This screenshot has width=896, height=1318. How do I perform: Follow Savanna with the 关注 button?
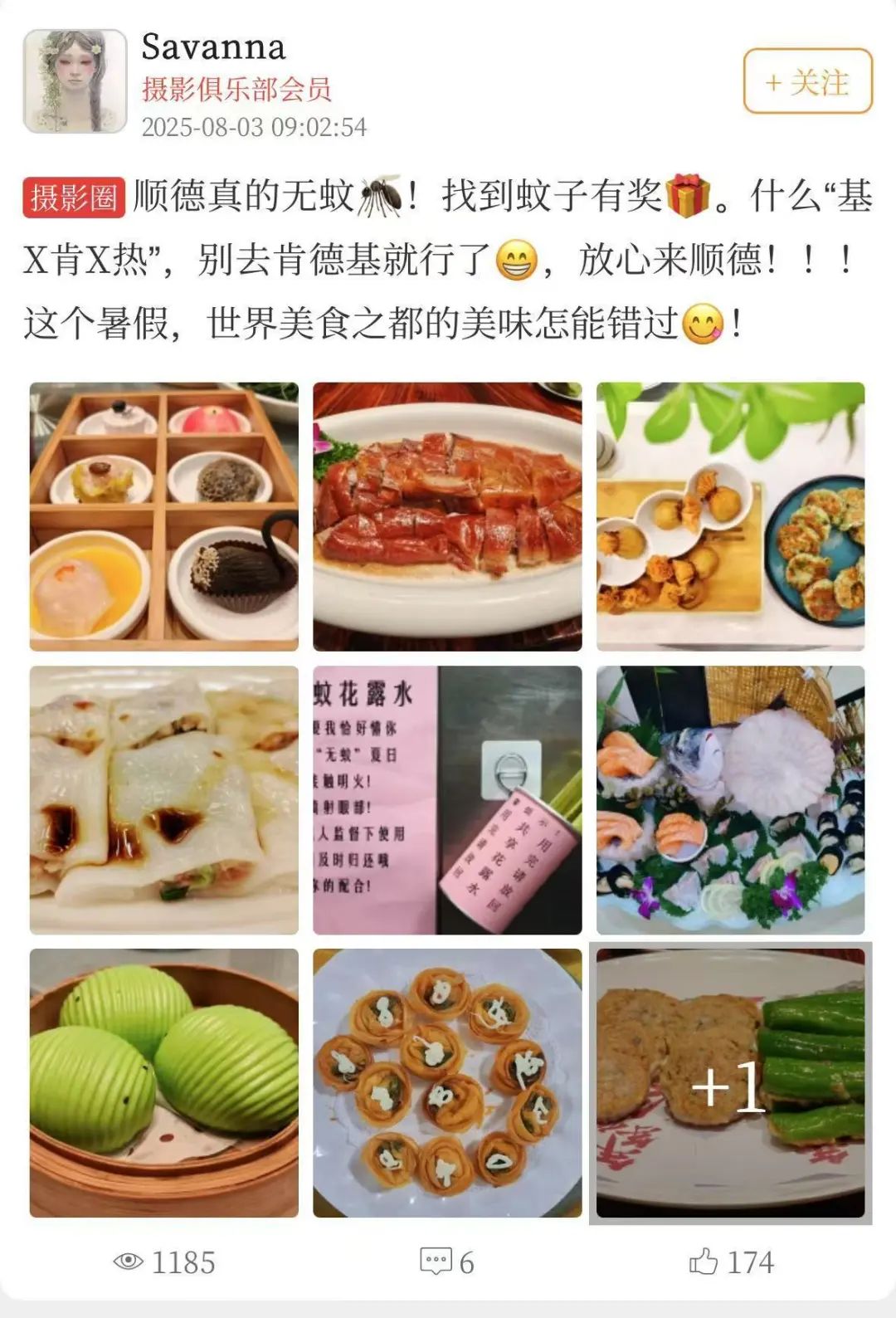807,81
